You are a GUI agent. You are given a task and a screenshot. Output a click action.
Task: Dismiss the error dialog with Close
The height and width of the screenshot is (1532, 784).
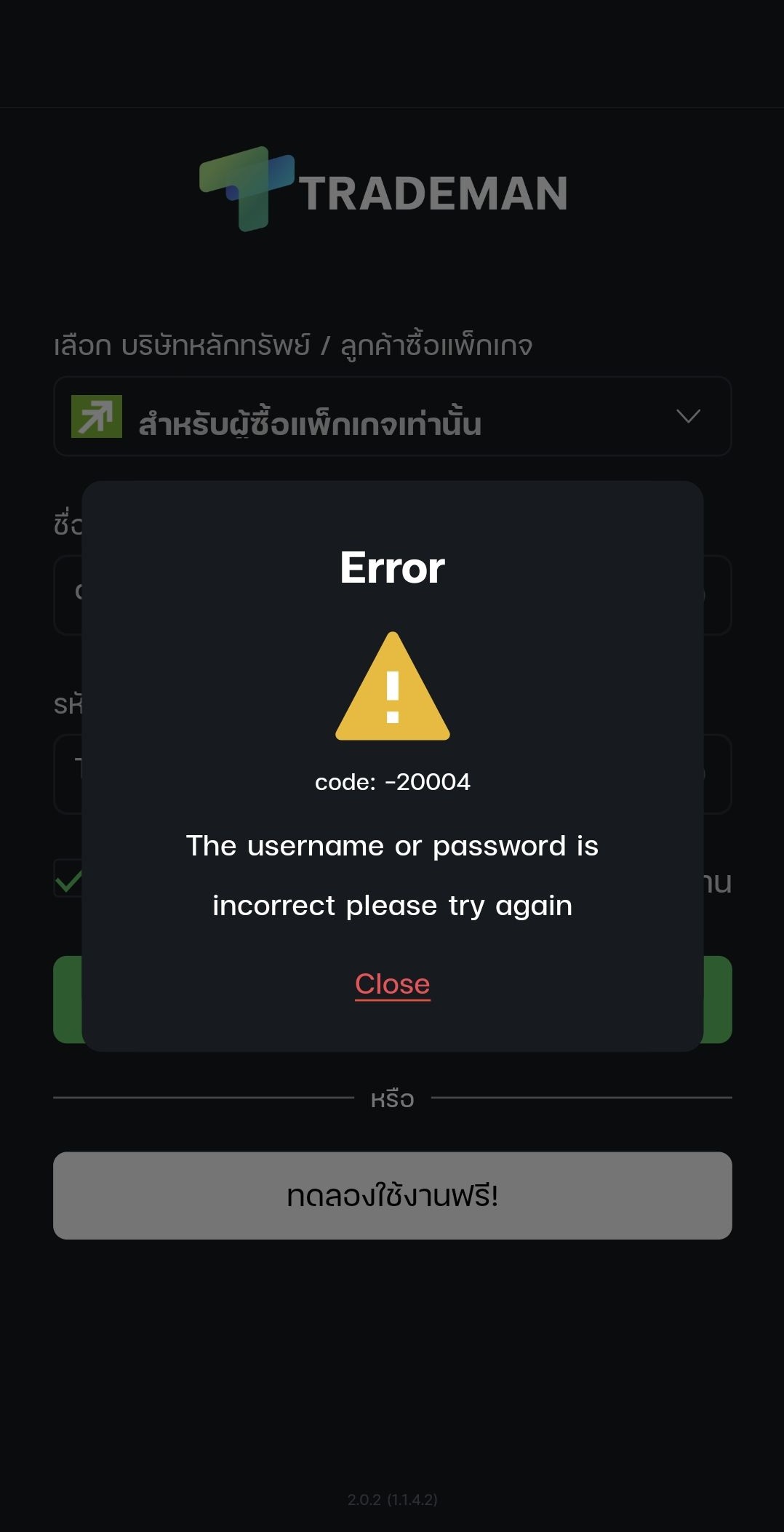point(392,984)
